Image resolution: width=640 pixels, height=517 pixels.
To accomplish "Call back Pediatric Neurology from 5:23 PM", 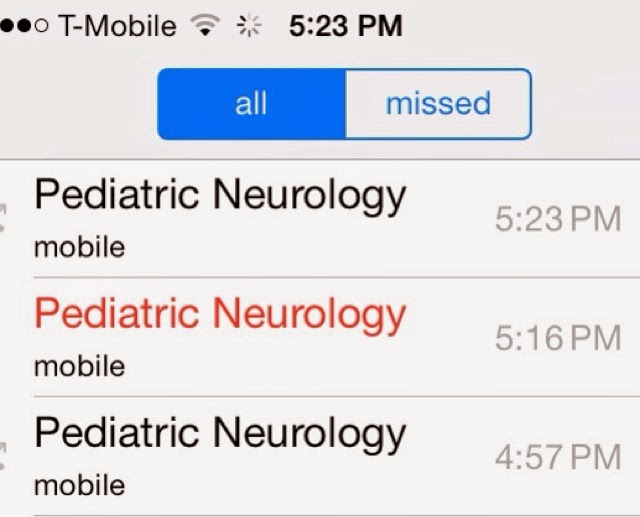I will click(220, 217).
